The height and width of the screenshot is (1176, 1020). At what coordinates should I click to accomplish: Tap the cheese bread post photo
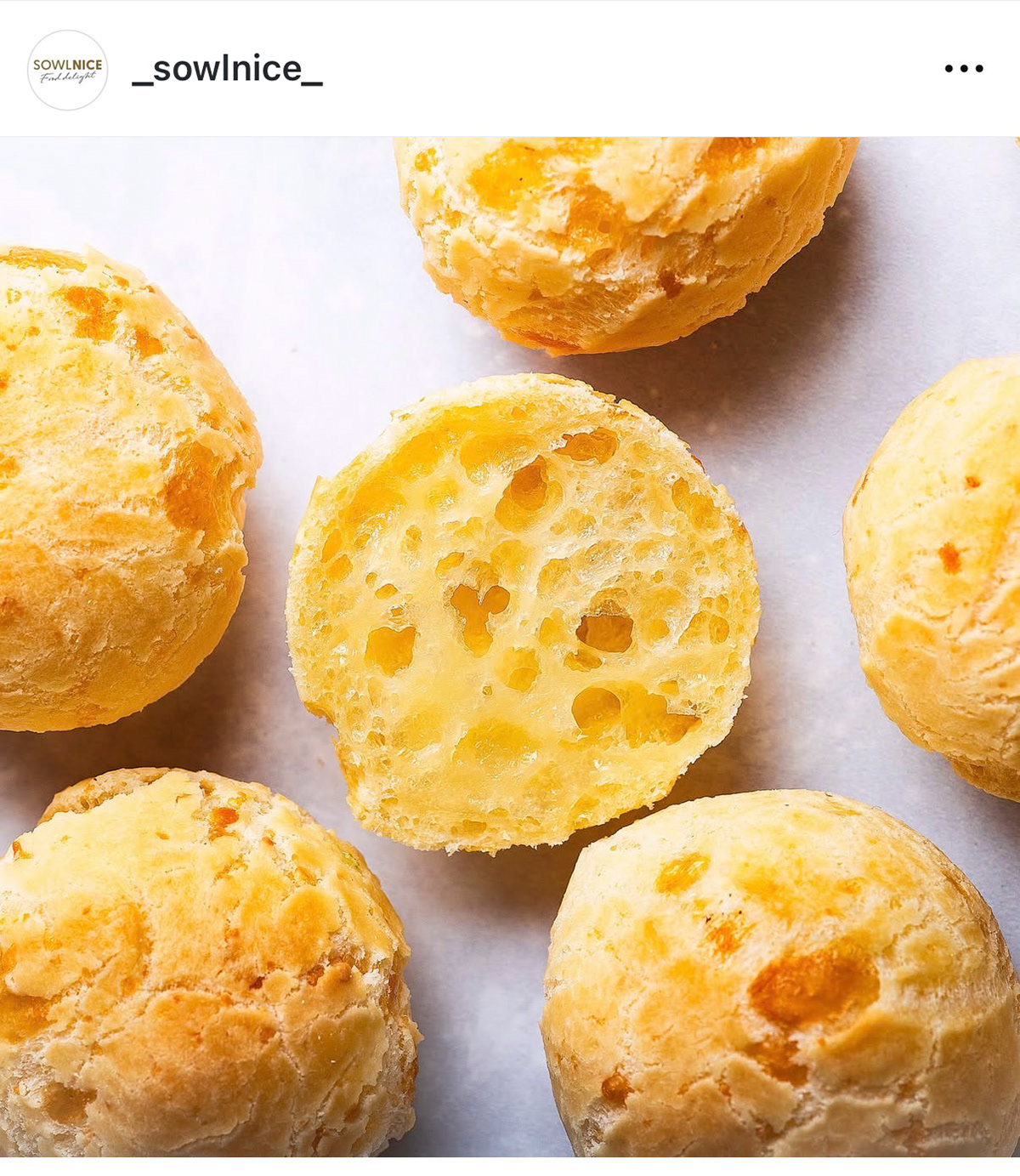click(510, 646)
